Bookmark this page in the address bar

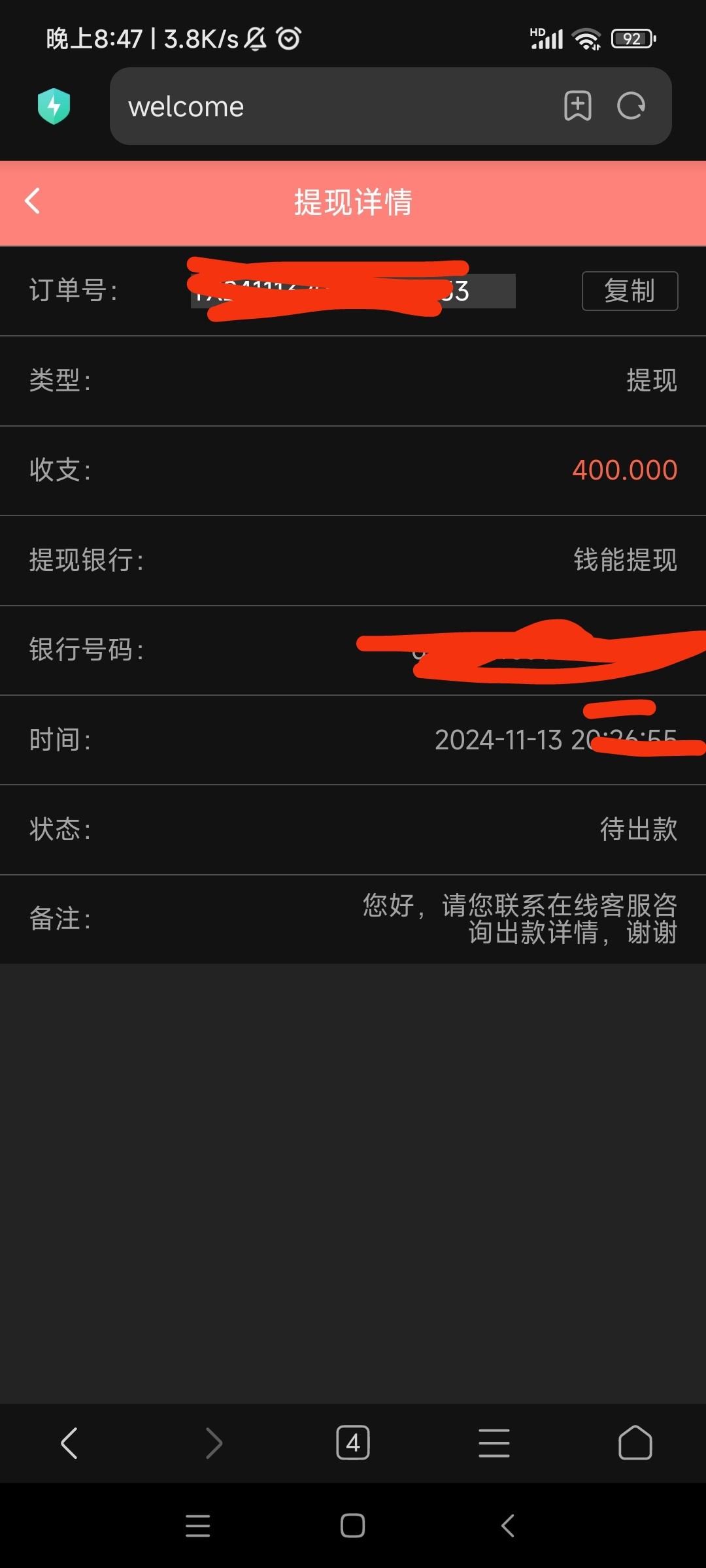tap(577, 106)
